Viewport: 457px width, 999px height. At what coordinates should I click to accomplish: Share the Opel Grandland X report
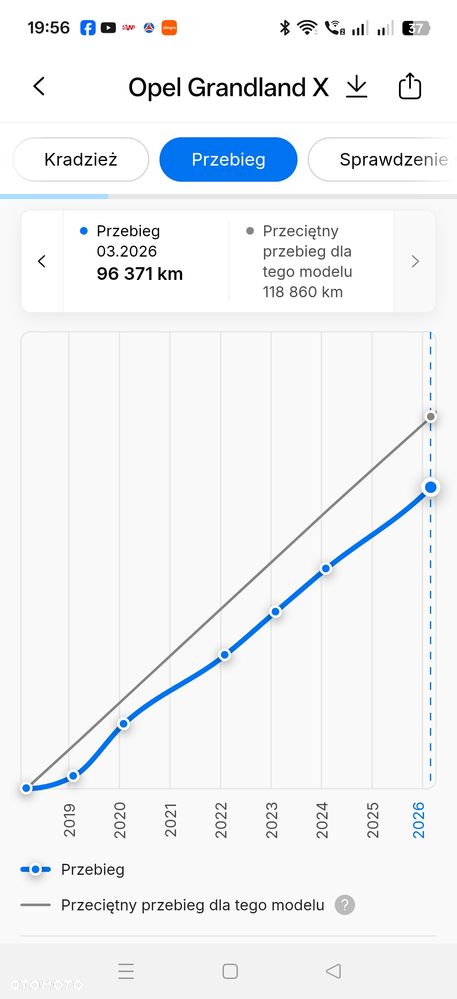tap(410, 86)
